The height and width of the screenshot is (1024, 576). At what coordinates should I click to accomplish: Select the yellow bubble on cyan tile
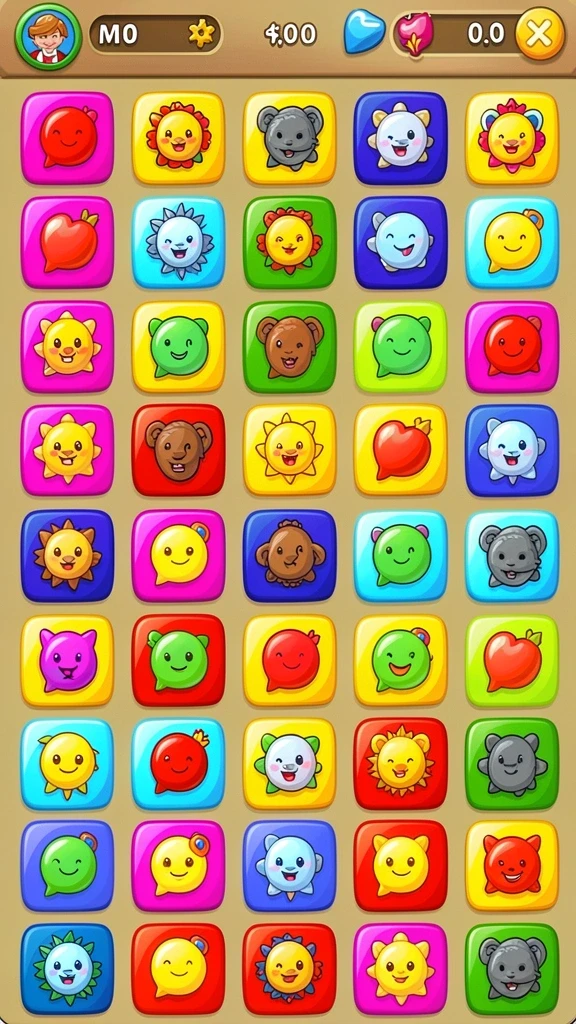(x=512, y=242)
